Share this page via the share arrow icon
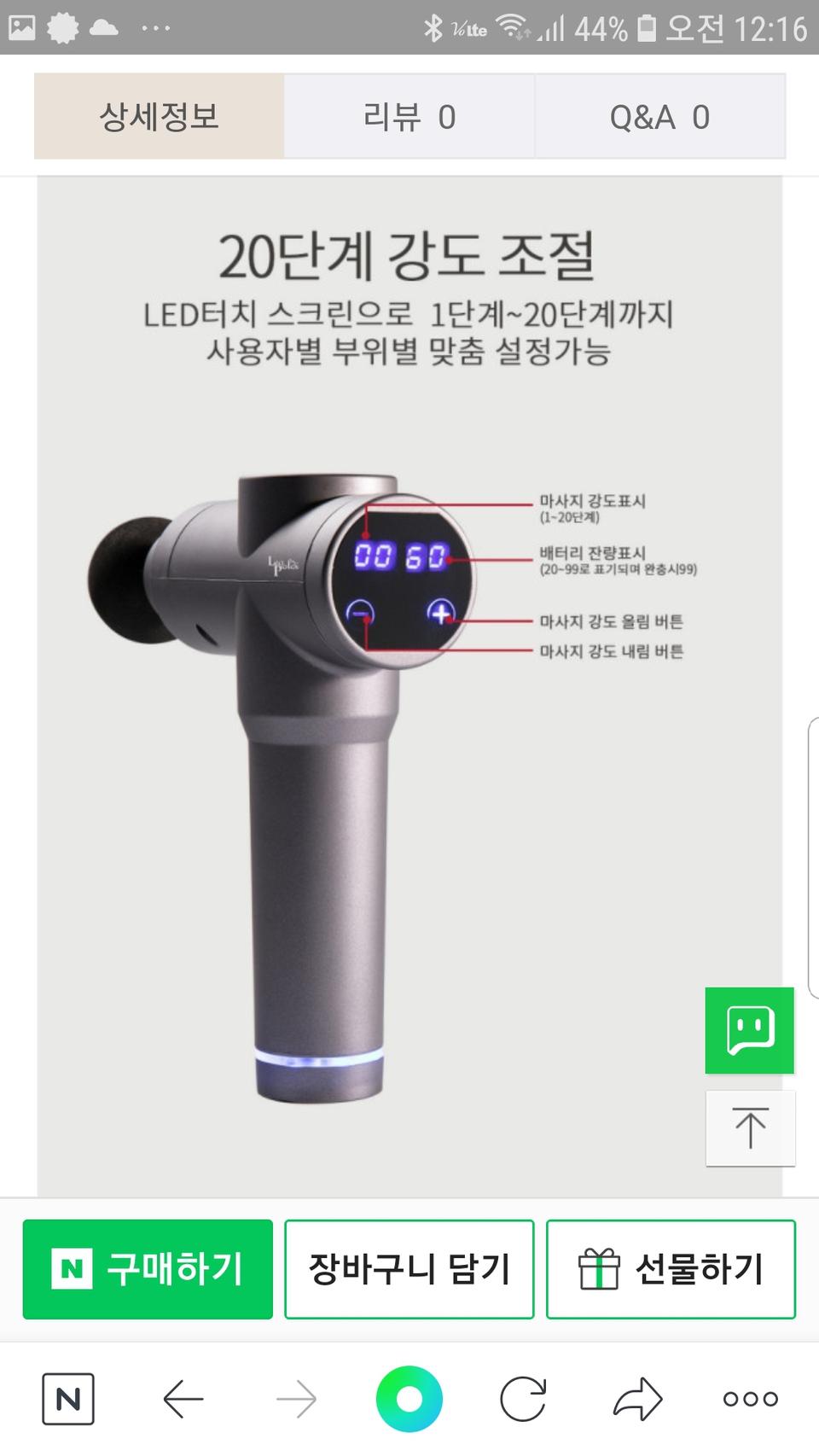Viewport: 819px width, 1456px height. tap(636, 1399)
